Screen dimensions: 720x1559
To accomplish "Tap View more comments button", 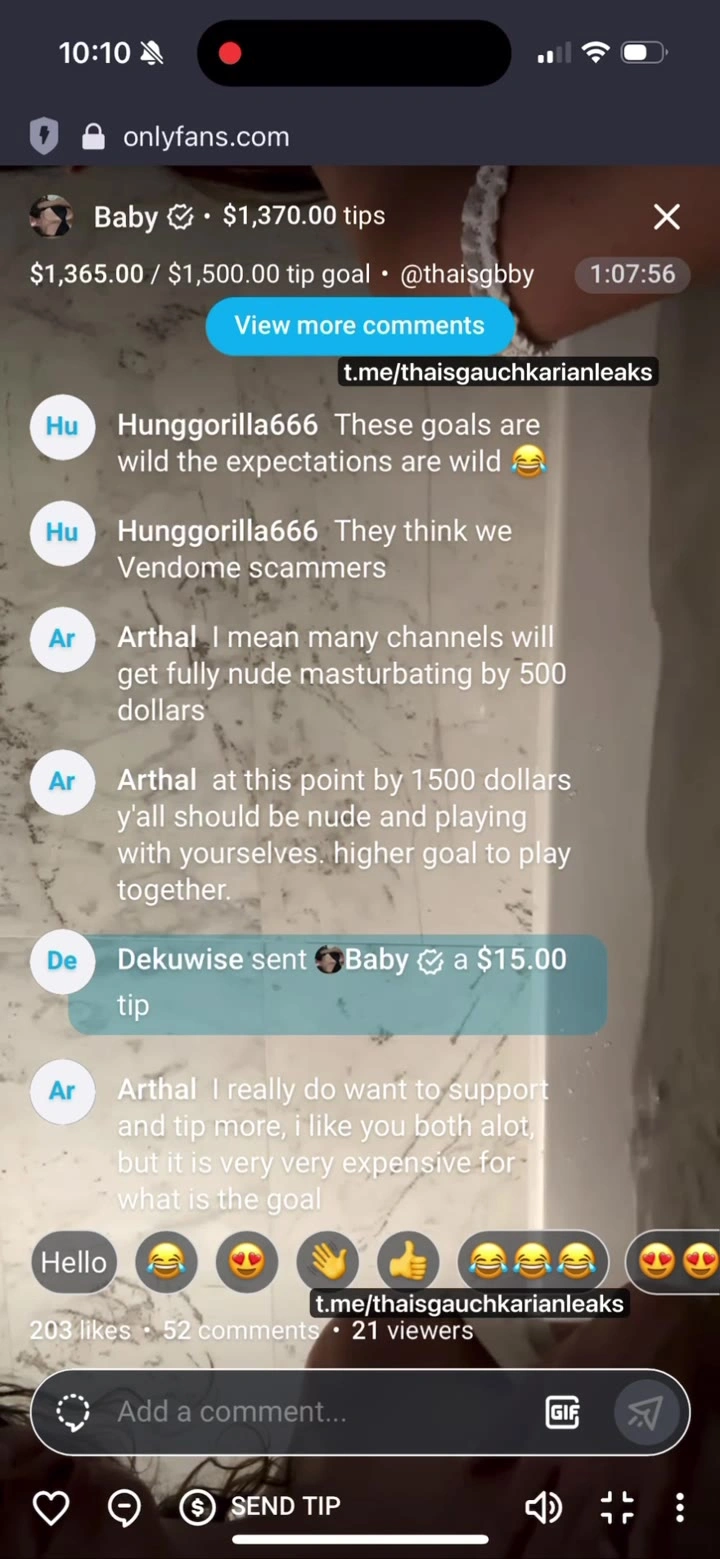I will pyautogui.click(x=359, y=325).
